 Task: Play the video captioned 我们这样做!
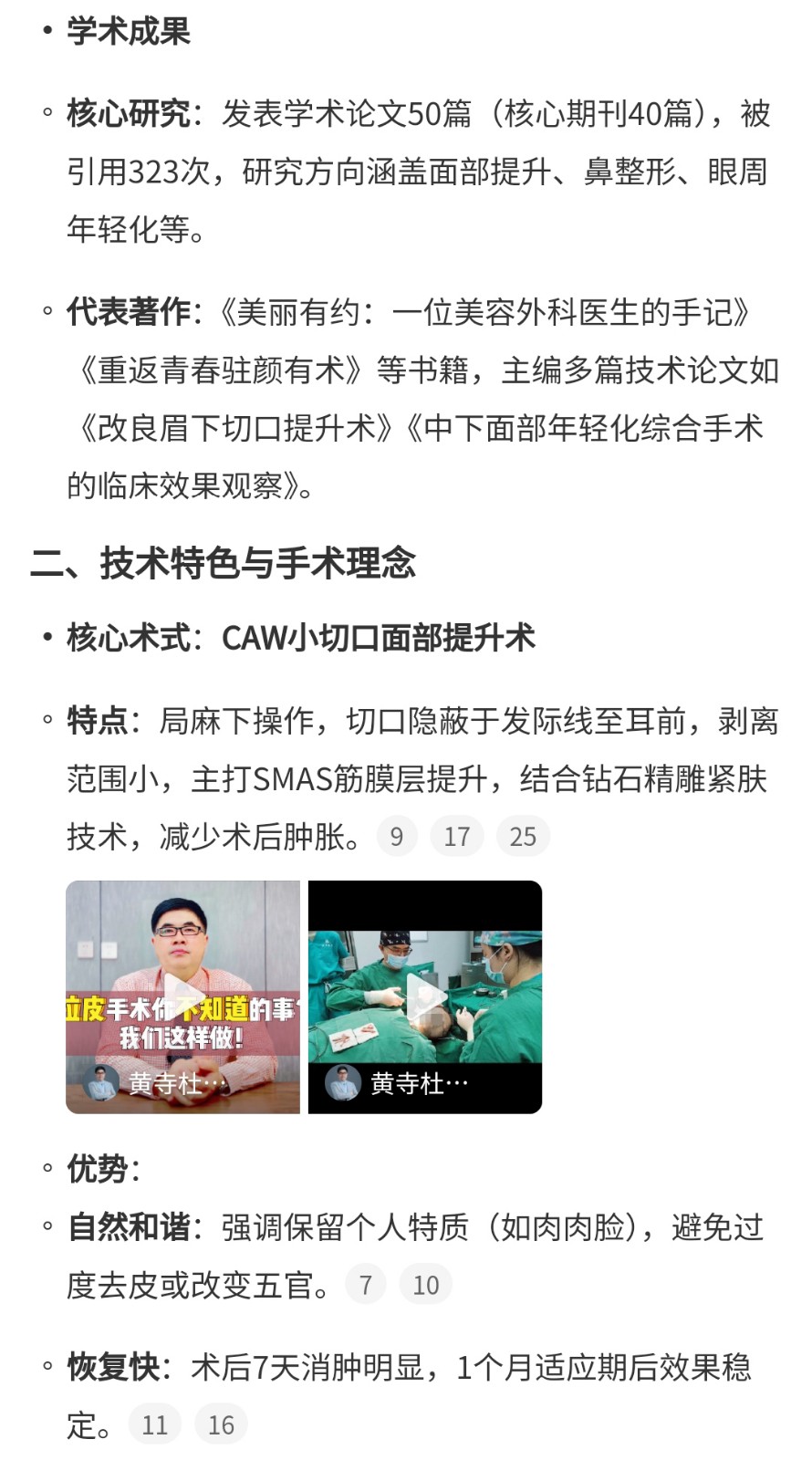(x=183, y=996)
